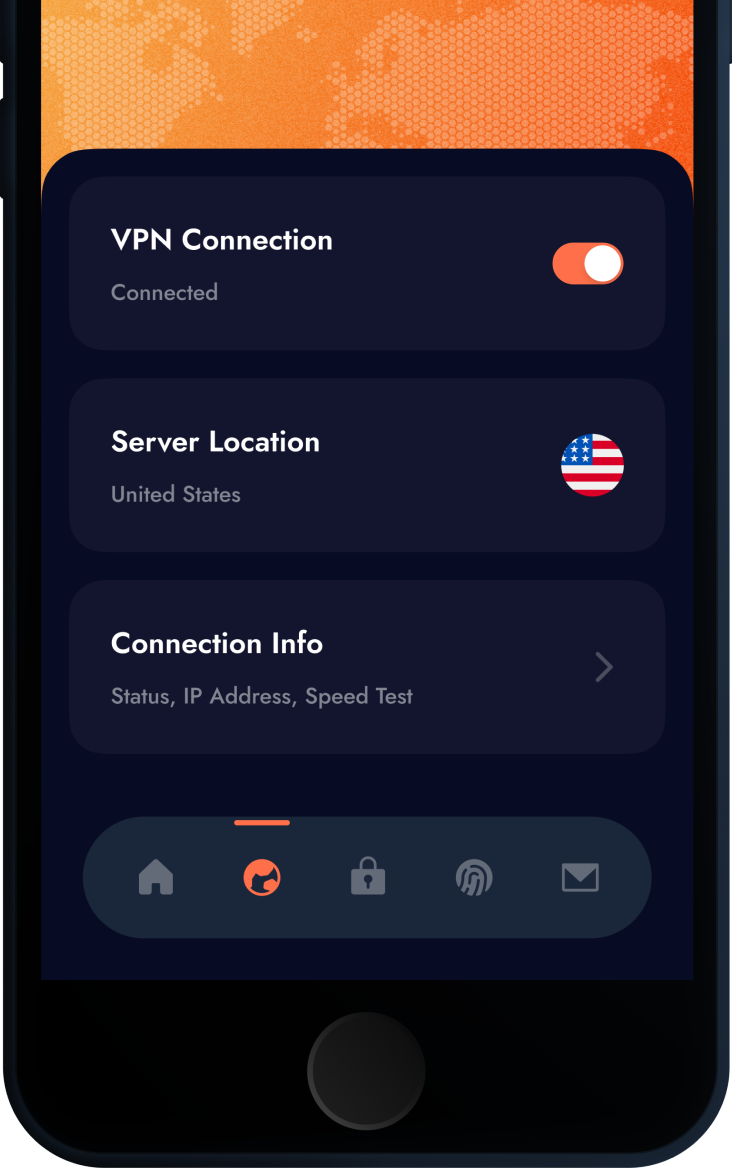This screenshot has width=732, height=1168.
Task: Click the orange indicator above the active tab
Action: (261, 822)
